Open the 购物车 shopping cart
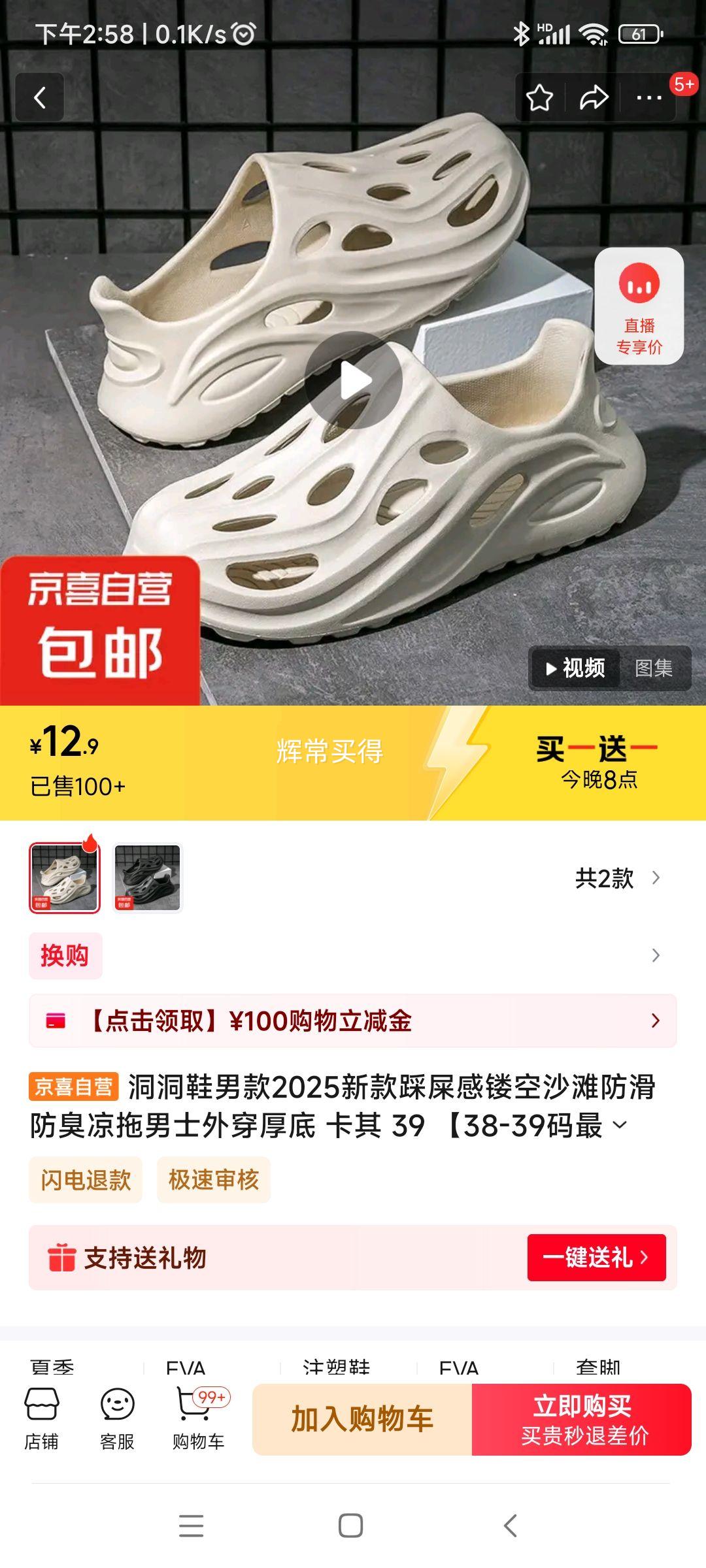Viewport: 706px width, 1568px height. pyautogui.click(x=197, y=1419)
